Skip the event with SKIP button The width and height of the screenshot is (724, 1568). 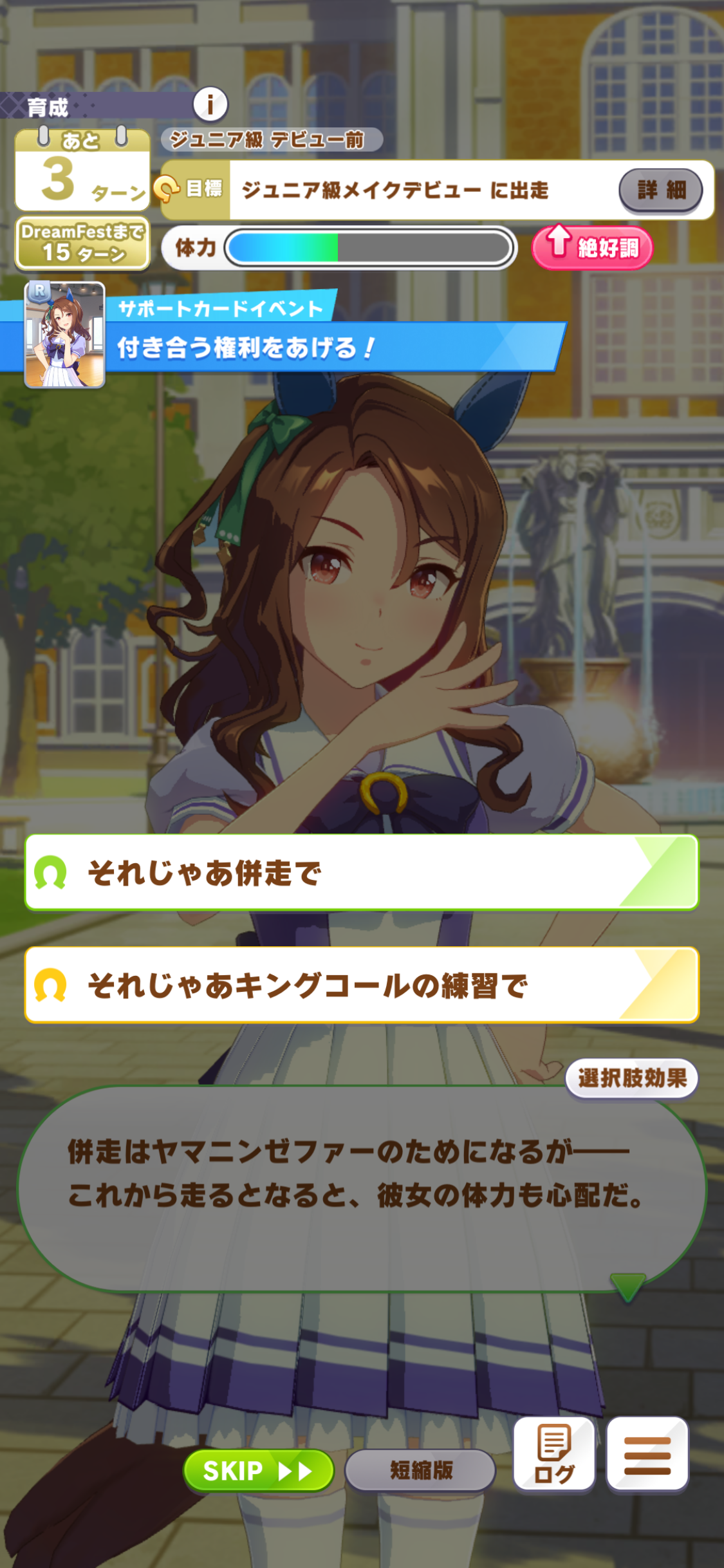259,1471
